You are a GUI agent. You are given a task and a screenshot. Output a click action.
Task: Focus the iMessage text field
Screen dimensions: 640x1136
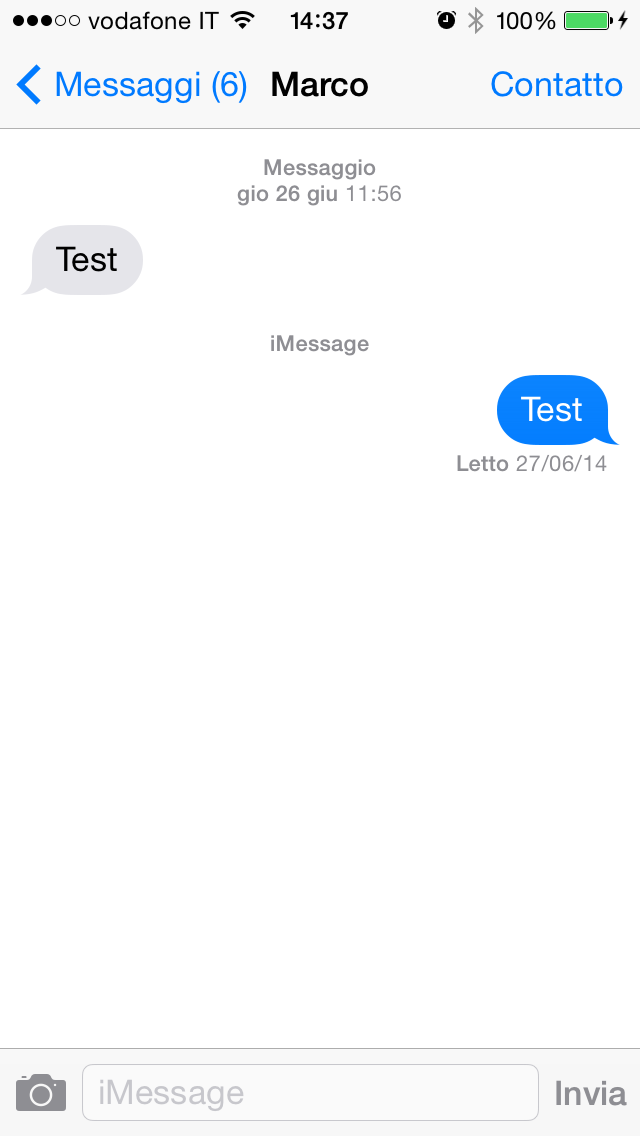[x=310, y=1093]
